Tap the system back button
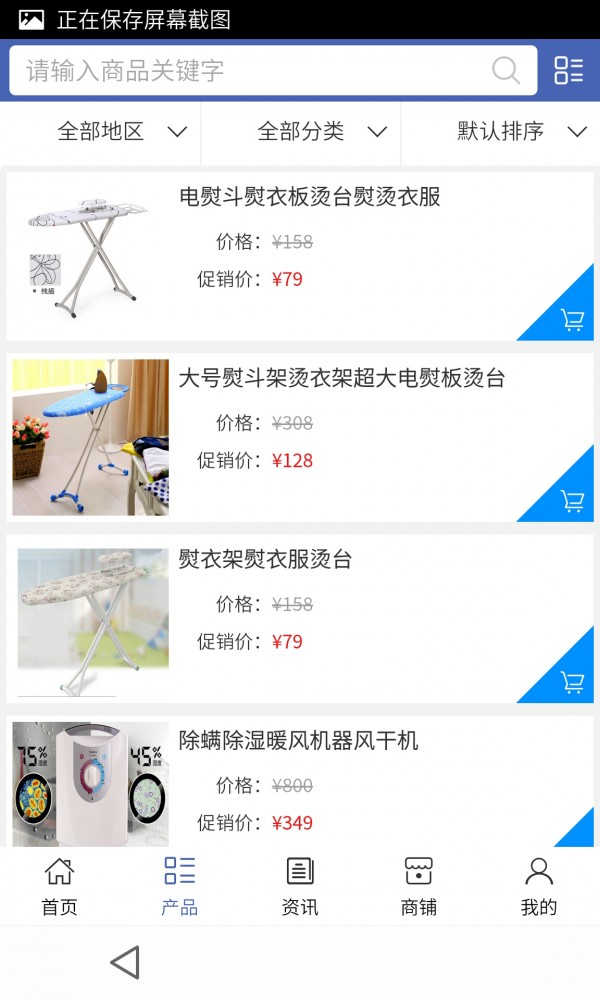Screen dimensions: 600x1000 click(x=125, y=962)
